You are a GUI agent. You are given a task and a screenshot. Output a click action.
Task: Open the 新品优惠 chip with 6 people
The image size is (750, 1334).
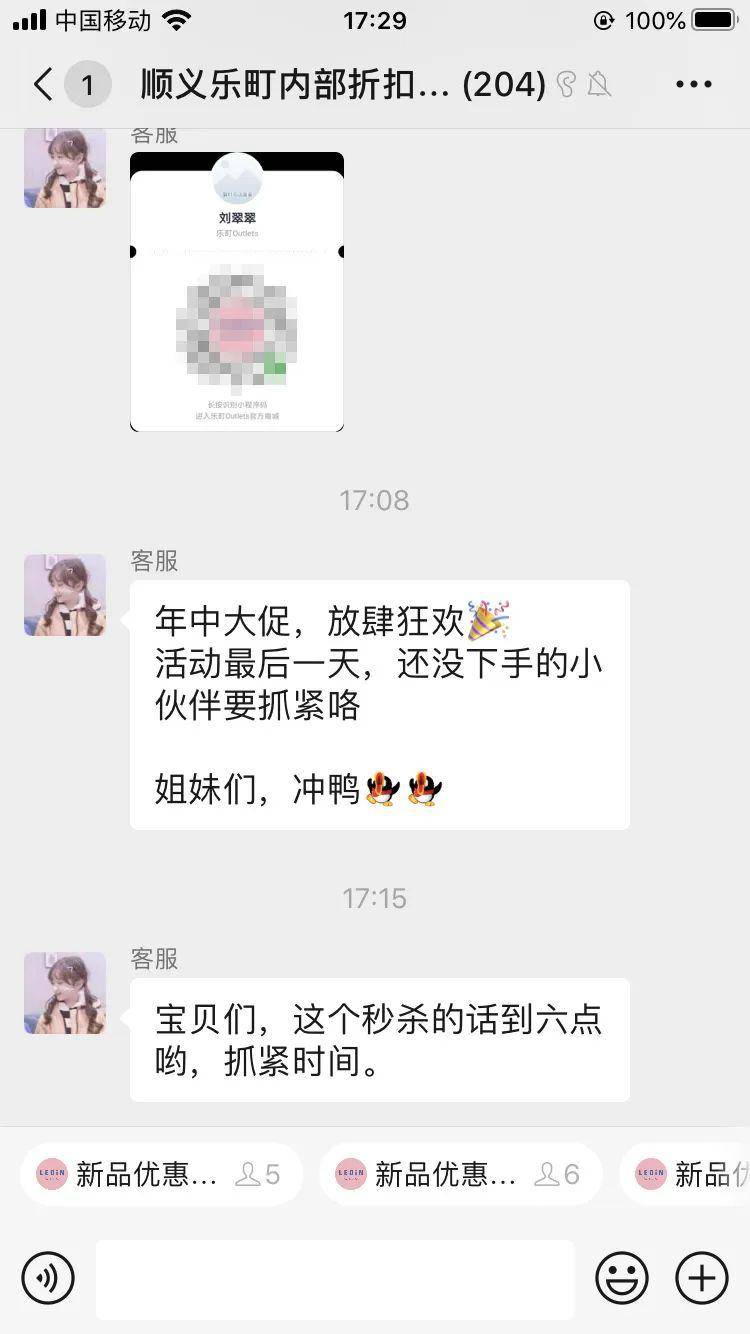point(461,1174)
